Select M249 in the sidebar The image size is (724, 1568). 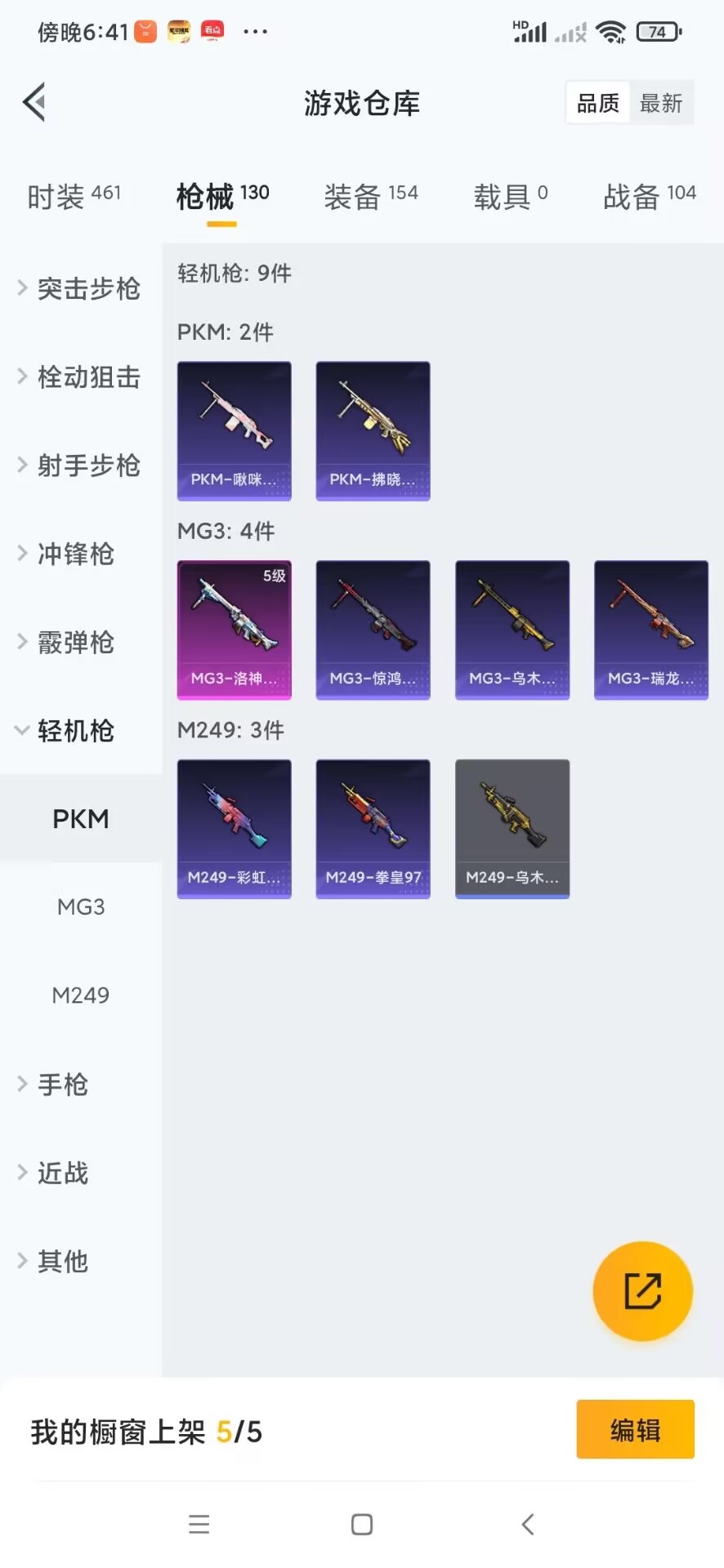tap(81, 995)
